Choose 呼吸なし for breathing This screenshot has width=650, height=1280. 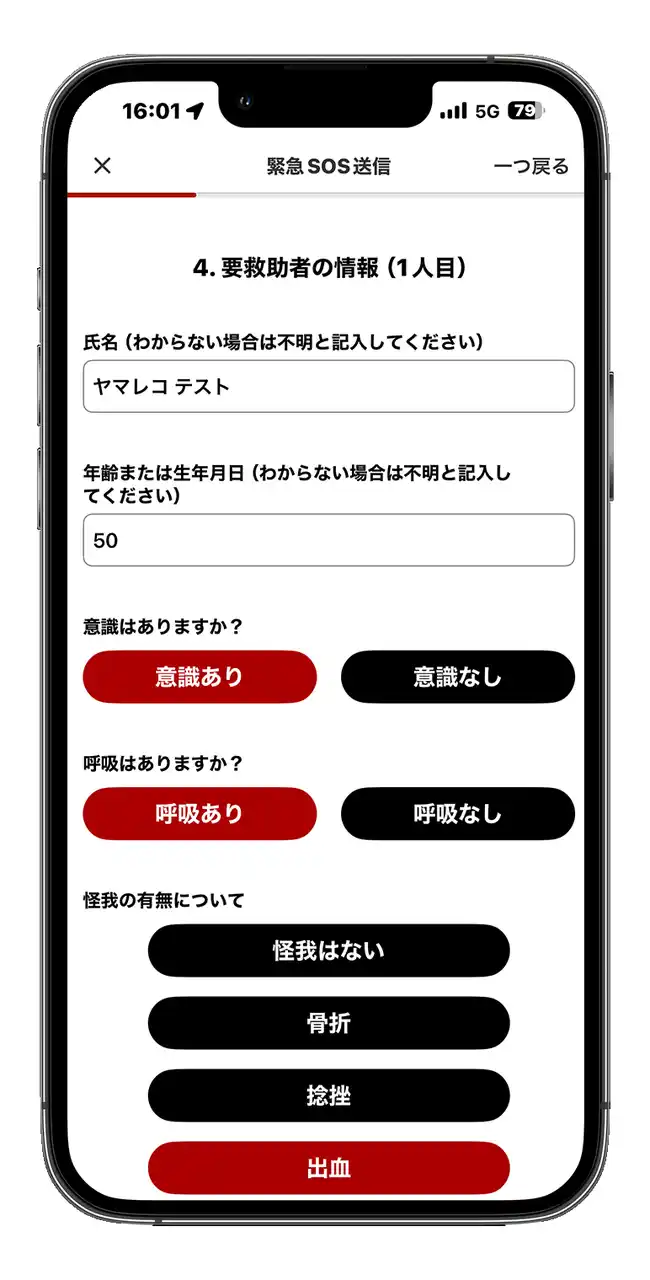click(457, 814)
